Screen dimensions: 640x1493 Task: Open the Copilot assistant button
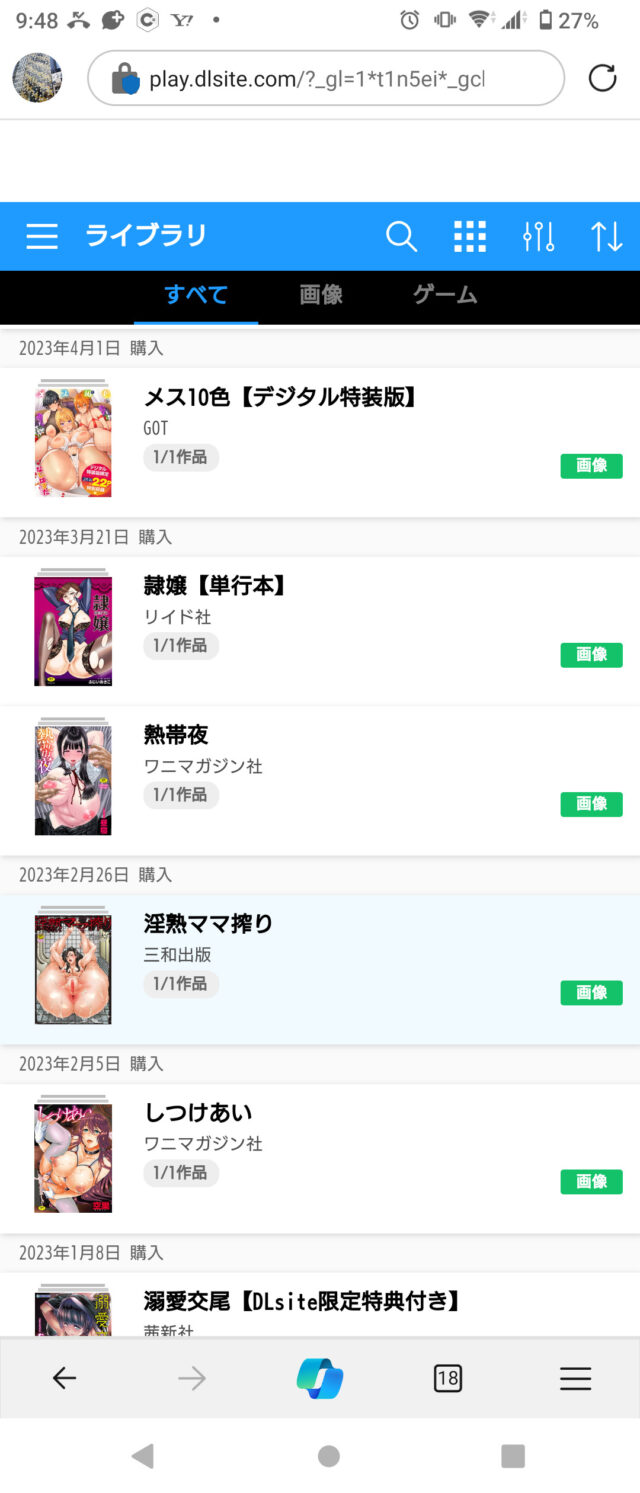[320, 1379]
